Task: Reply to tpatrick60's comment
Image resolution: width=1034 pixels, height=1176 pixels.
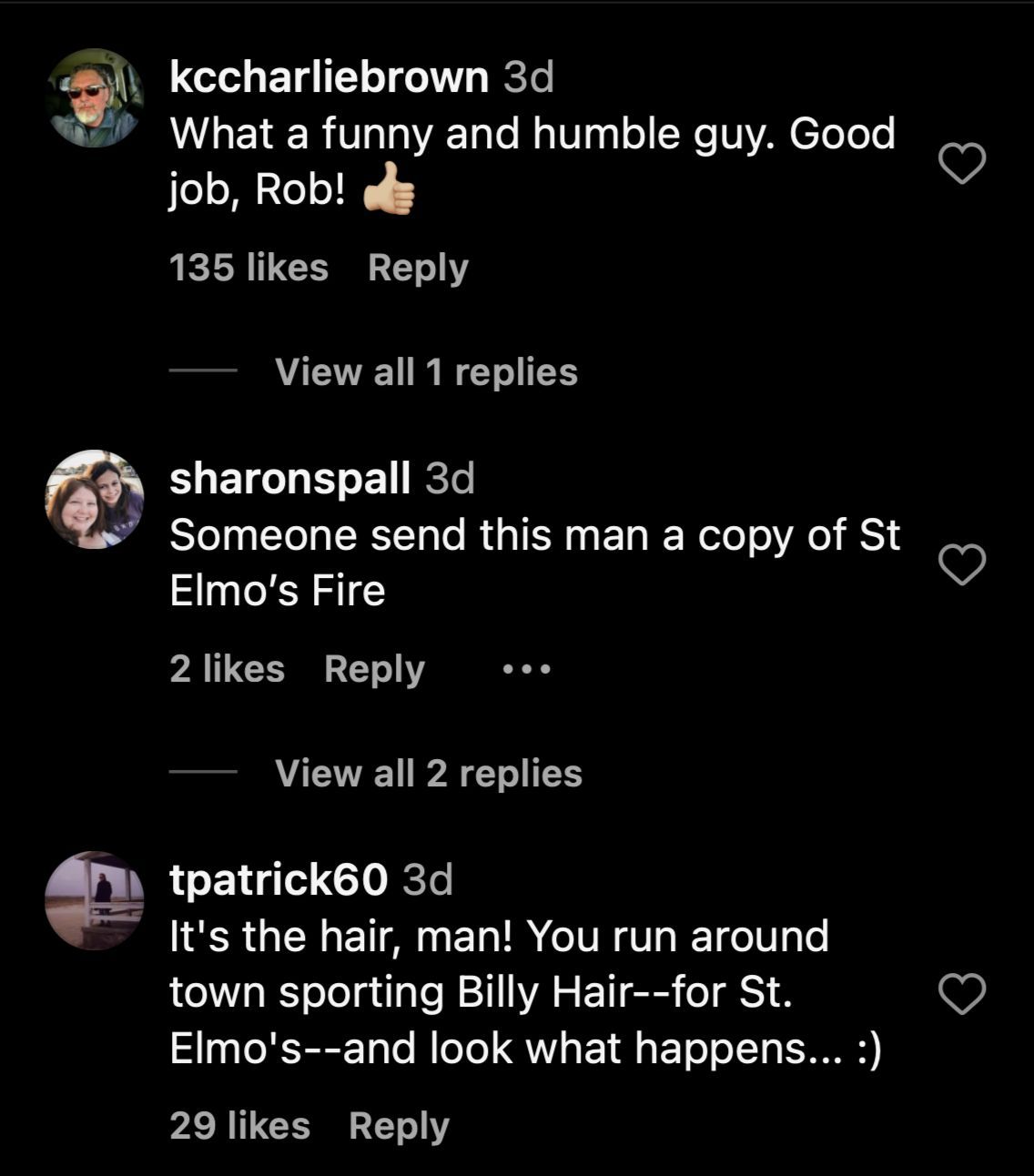Action: point(399,1126)
